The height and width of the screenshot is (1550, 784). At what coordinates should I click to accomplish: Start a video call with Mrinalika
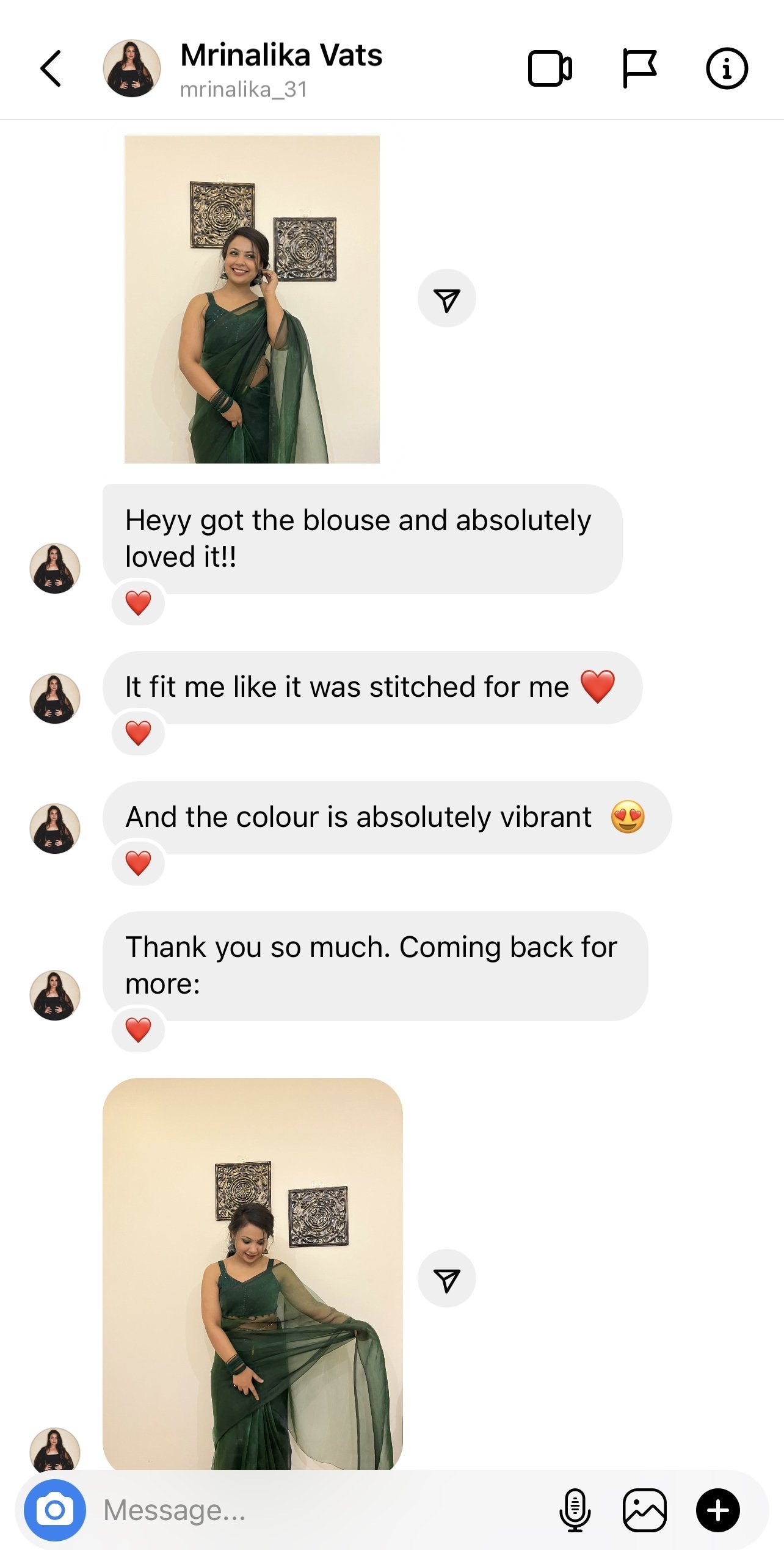click(550, 68)
